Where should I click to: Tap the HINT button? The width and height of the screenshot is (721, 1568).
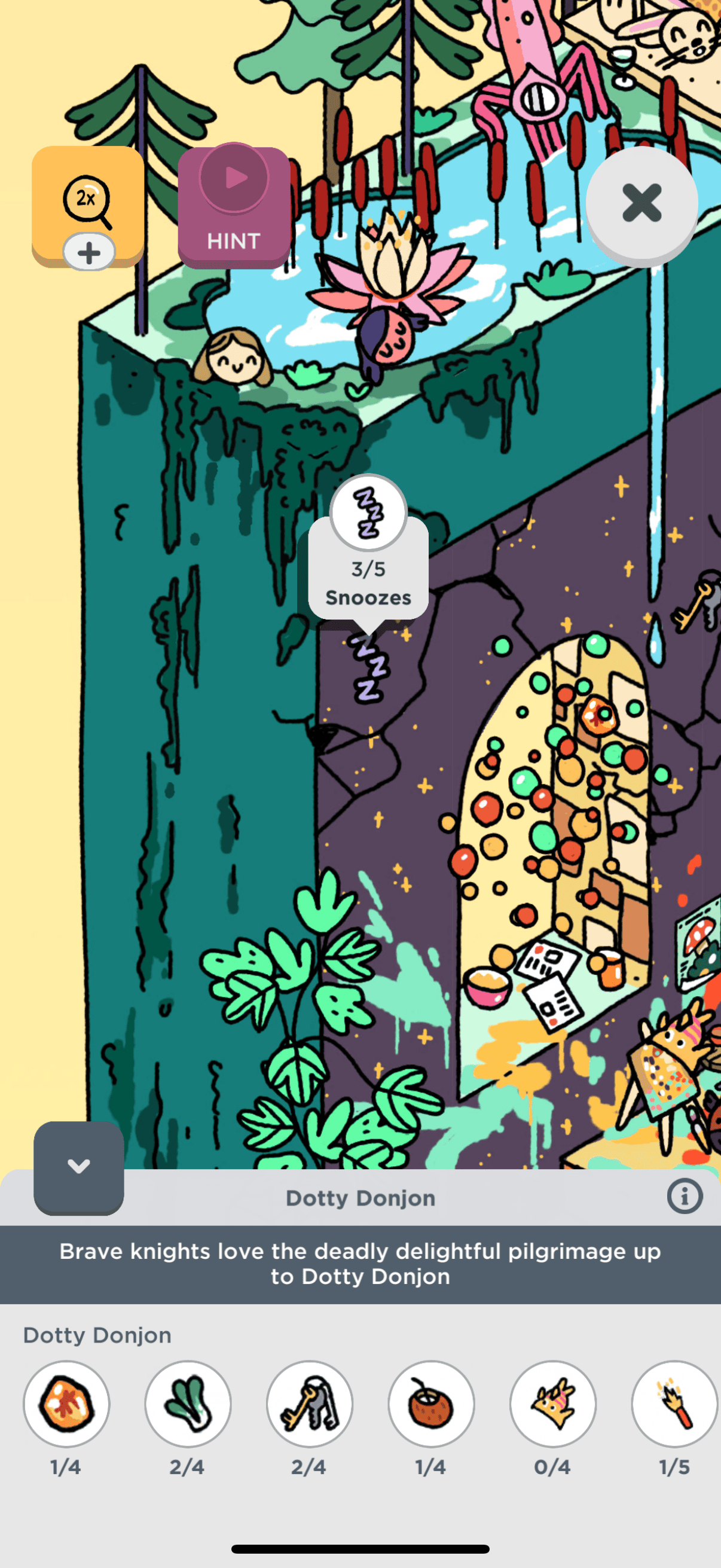[x=234, y=208]
